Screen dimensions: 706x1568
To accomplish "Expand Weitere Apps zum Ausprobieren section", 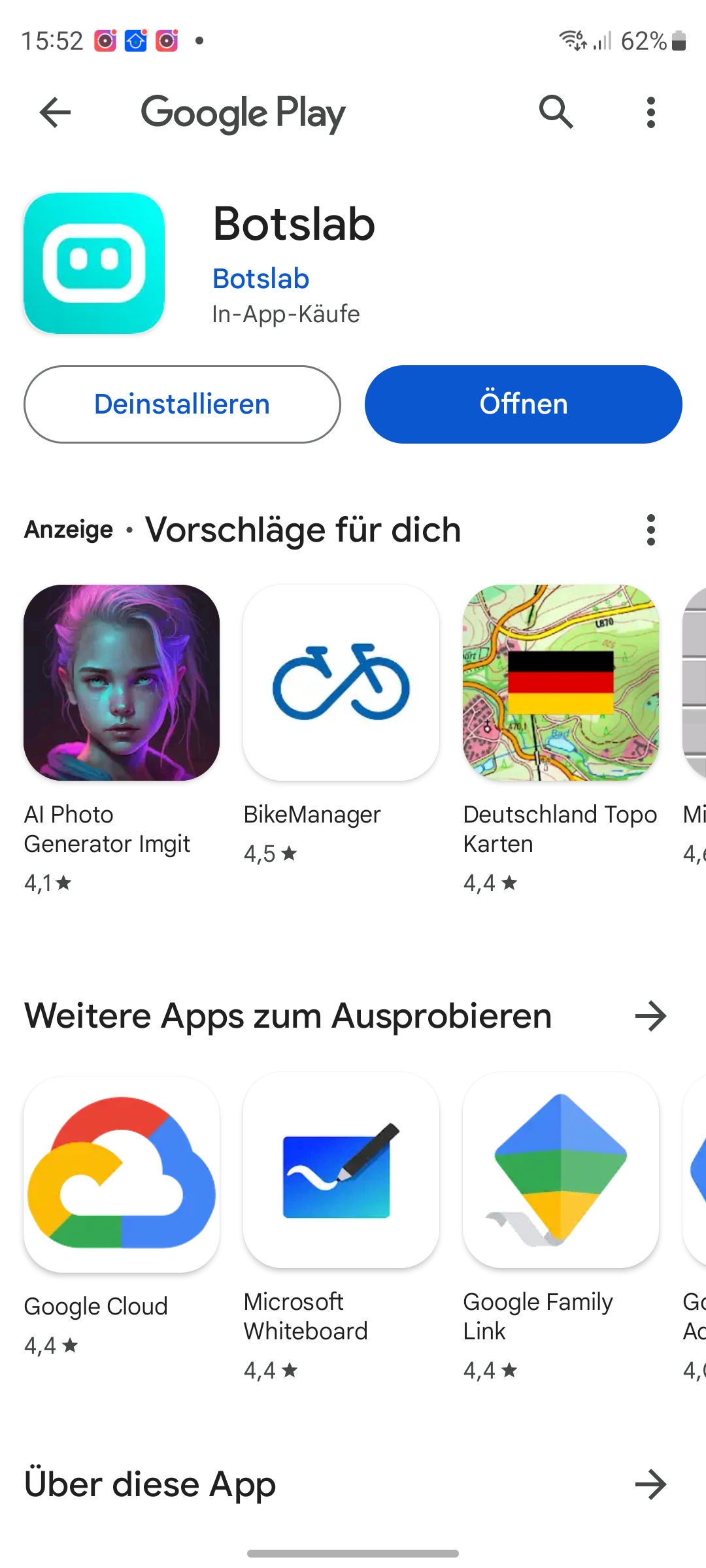I will (x=650, y=1017).
